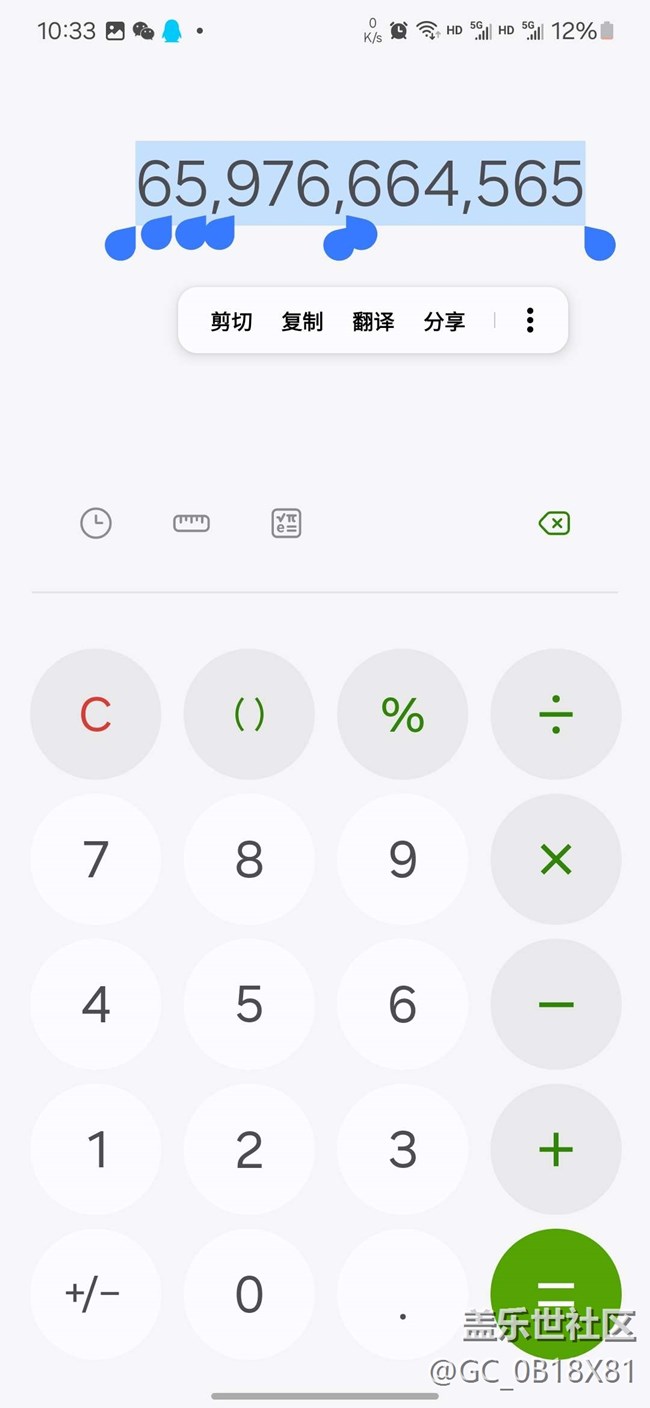Translate the selection with 翻译
The height and width of the screenshot is (1408, 650).
[373, 321]
